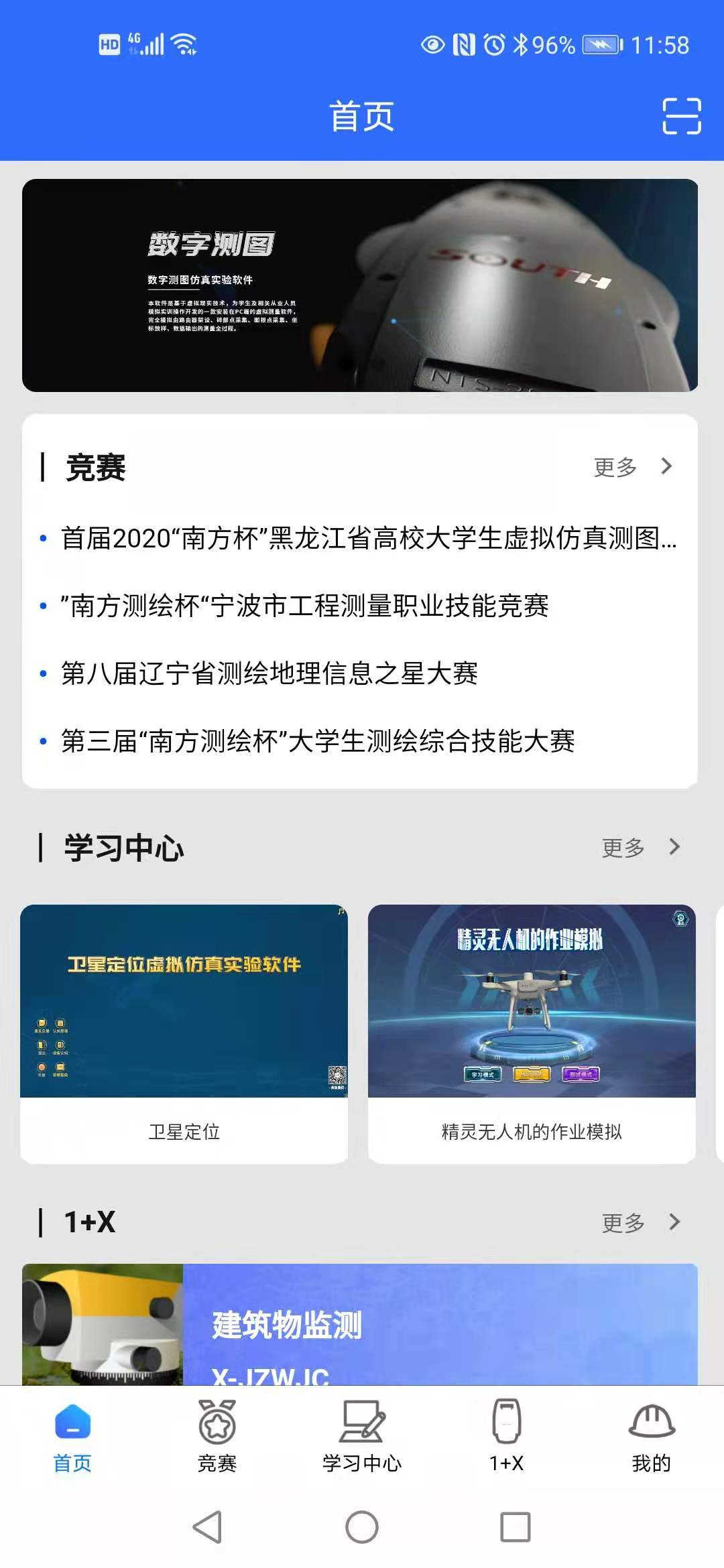Tap the system back button

coord(207,1527)
